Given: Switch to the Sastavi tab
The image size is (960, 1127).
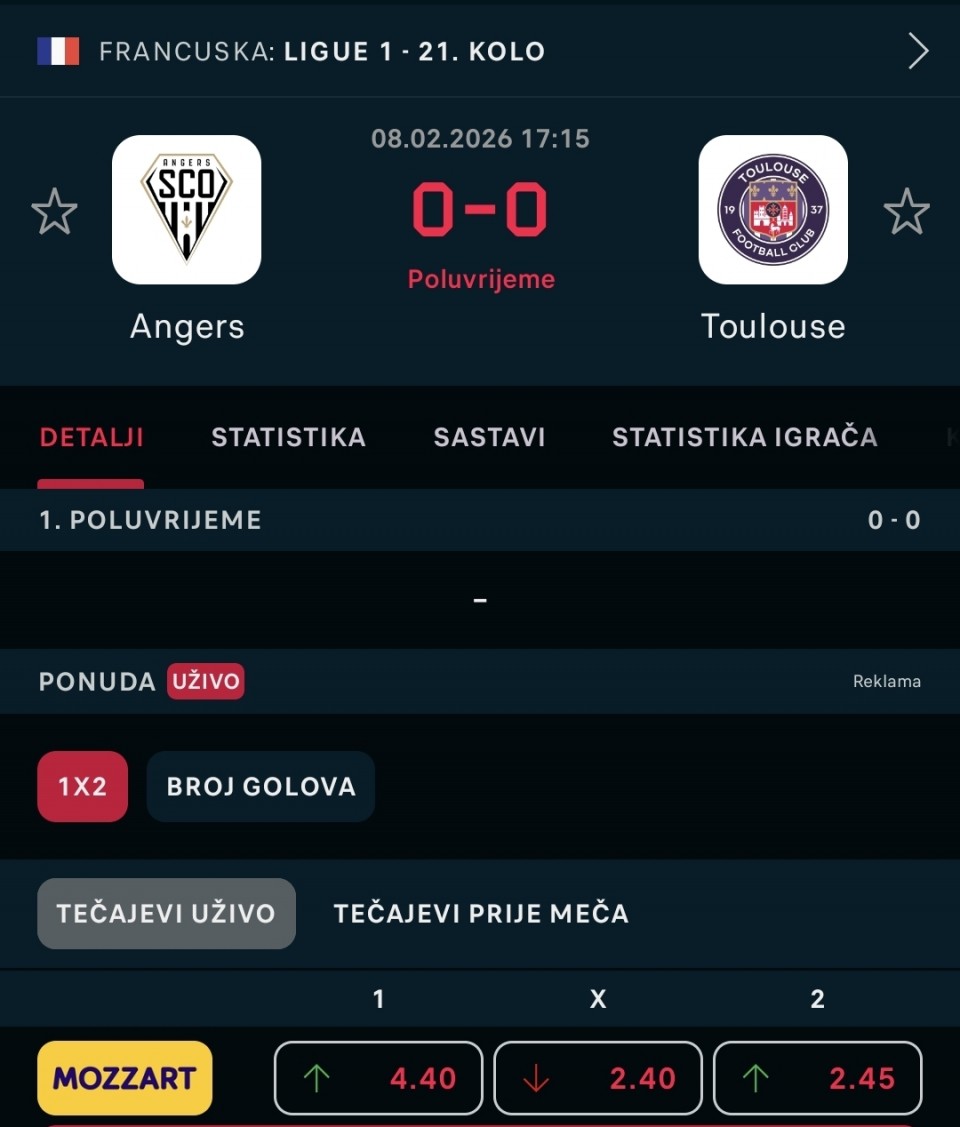Looking at the screenshot, I should (x=489, y=437).
